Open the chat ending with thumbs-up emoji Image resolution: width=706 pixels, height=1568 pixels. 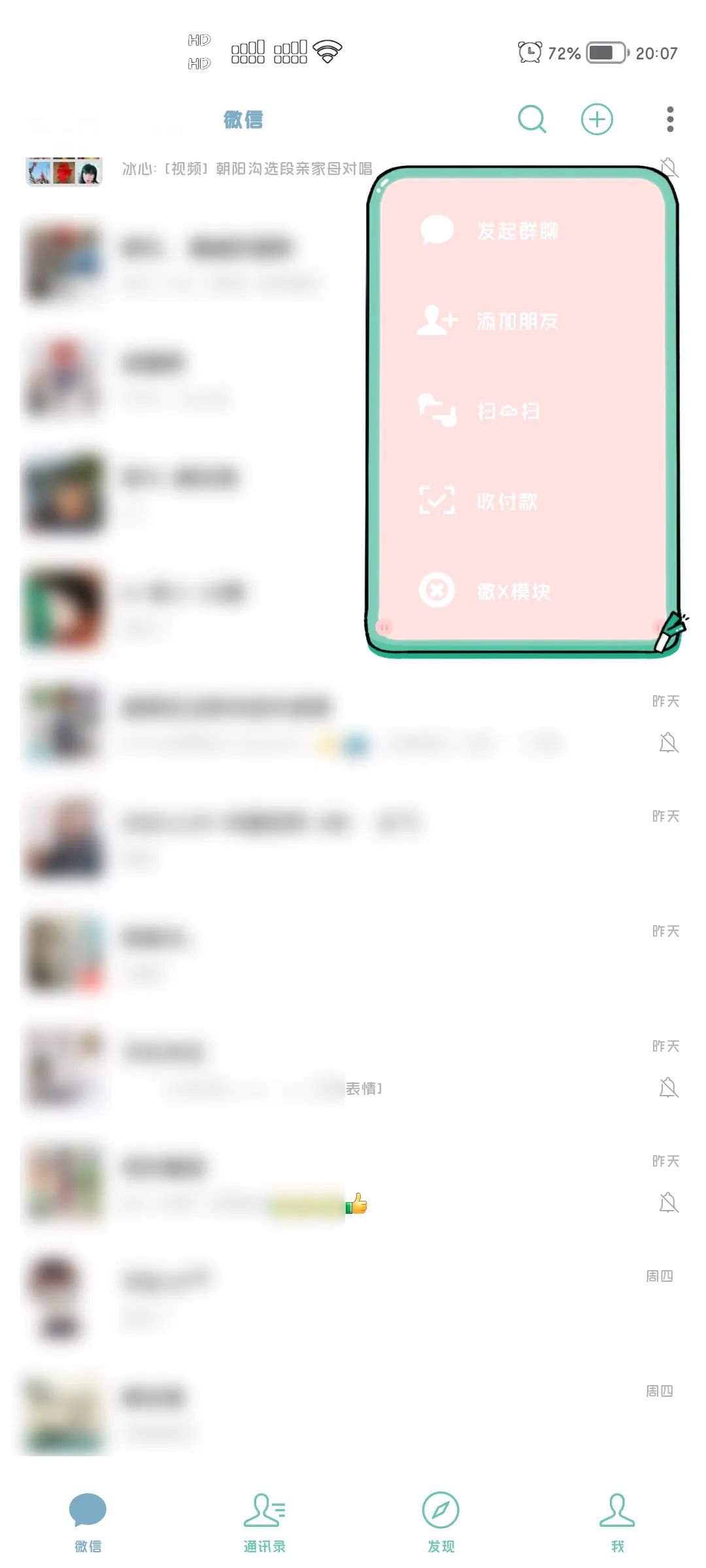tap(327, 1184)
